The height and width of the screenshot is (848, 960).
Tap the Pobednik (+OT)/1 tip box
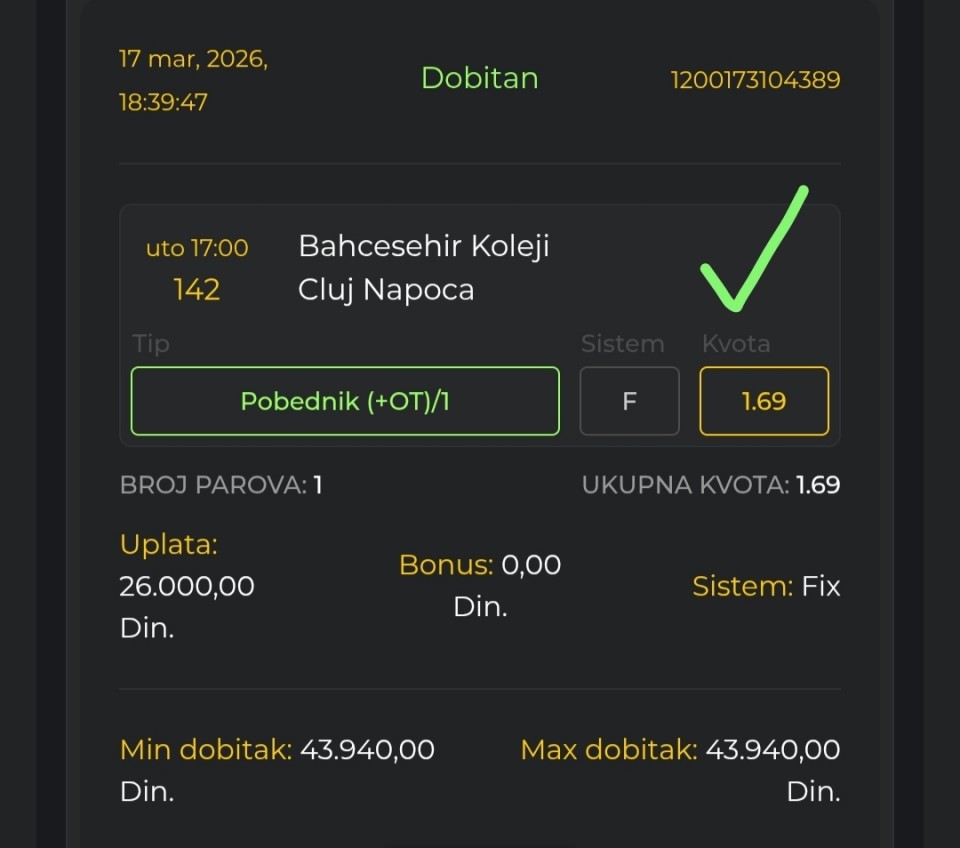point(345,401)
